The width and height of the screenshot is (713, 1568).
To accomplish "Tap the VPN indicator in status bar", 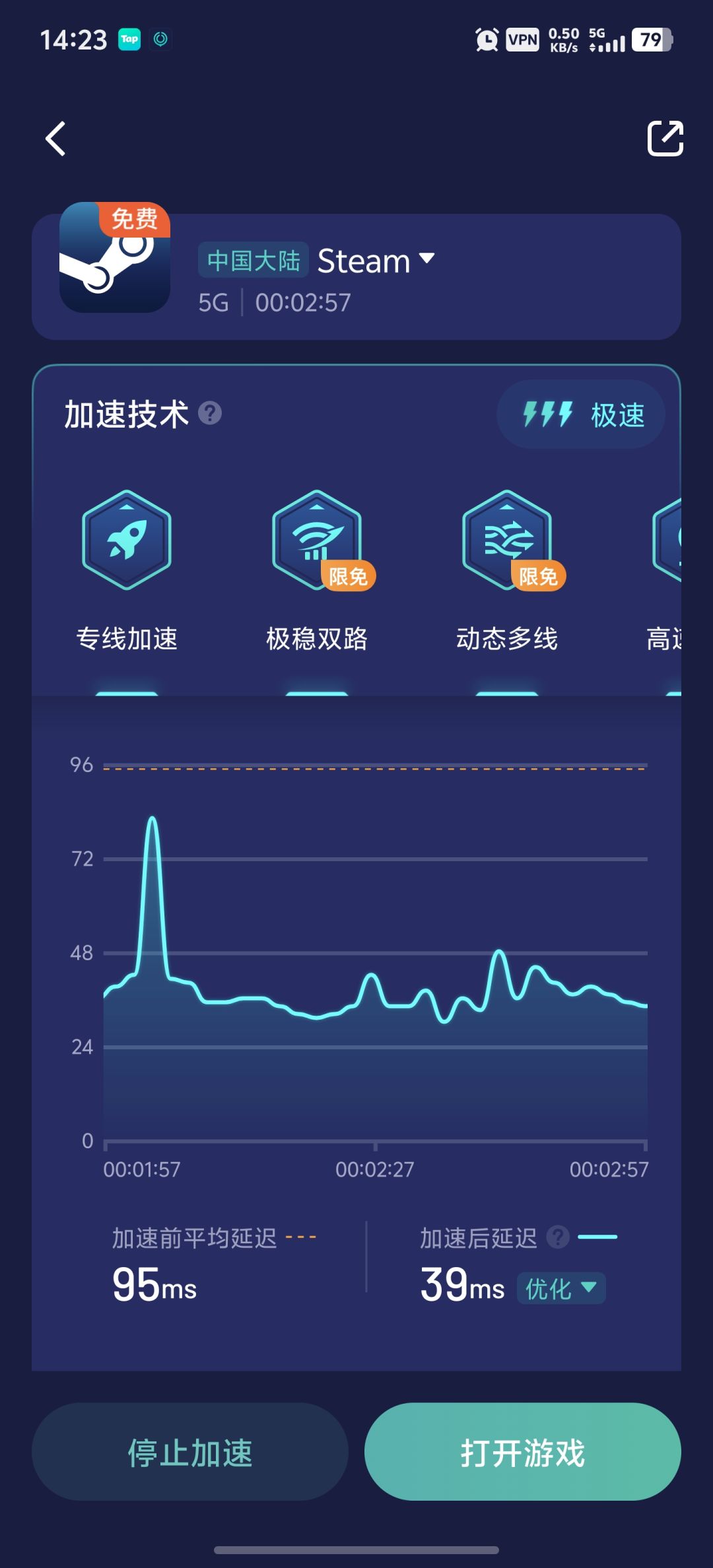I will pos(521,40).
